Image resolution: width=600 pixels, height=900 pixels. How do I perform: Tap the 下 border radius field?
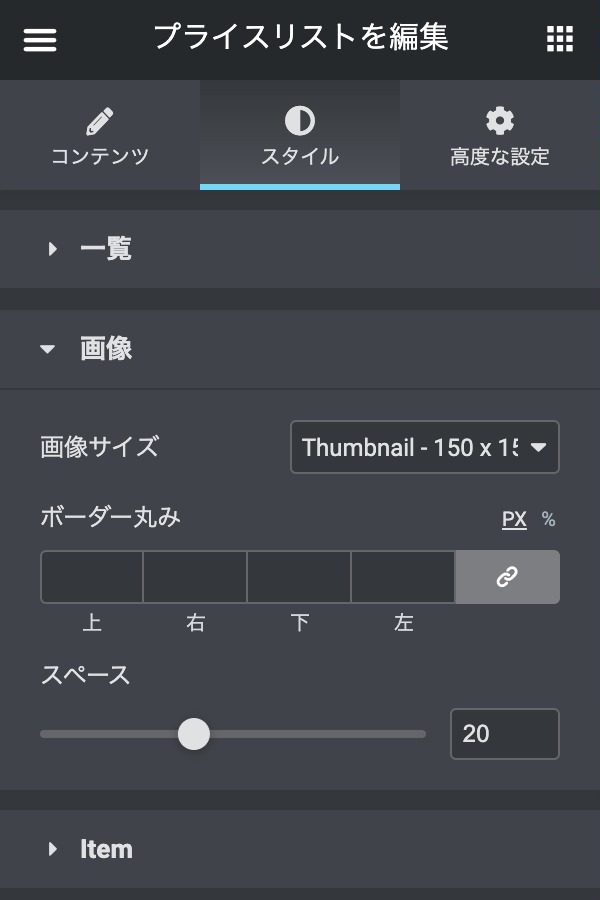[x=300, y=577]
